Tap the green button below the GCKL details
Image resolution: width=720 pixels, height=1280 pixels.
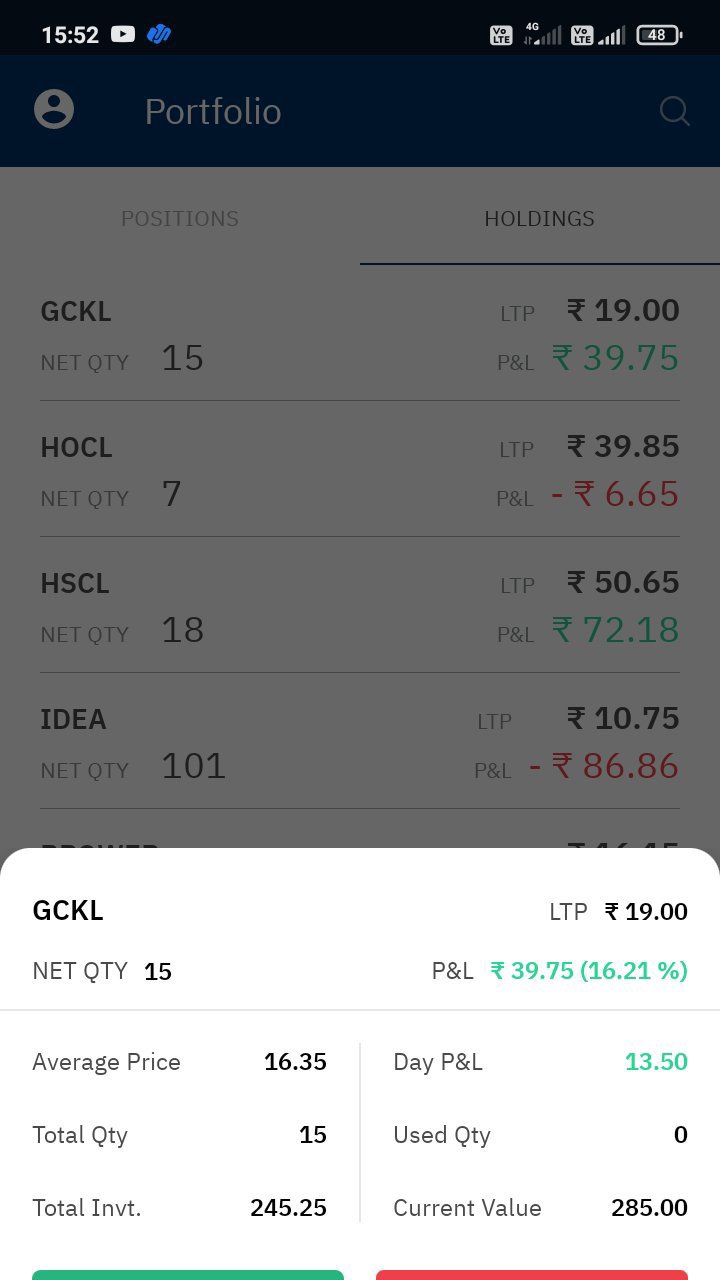[188, 1274]
